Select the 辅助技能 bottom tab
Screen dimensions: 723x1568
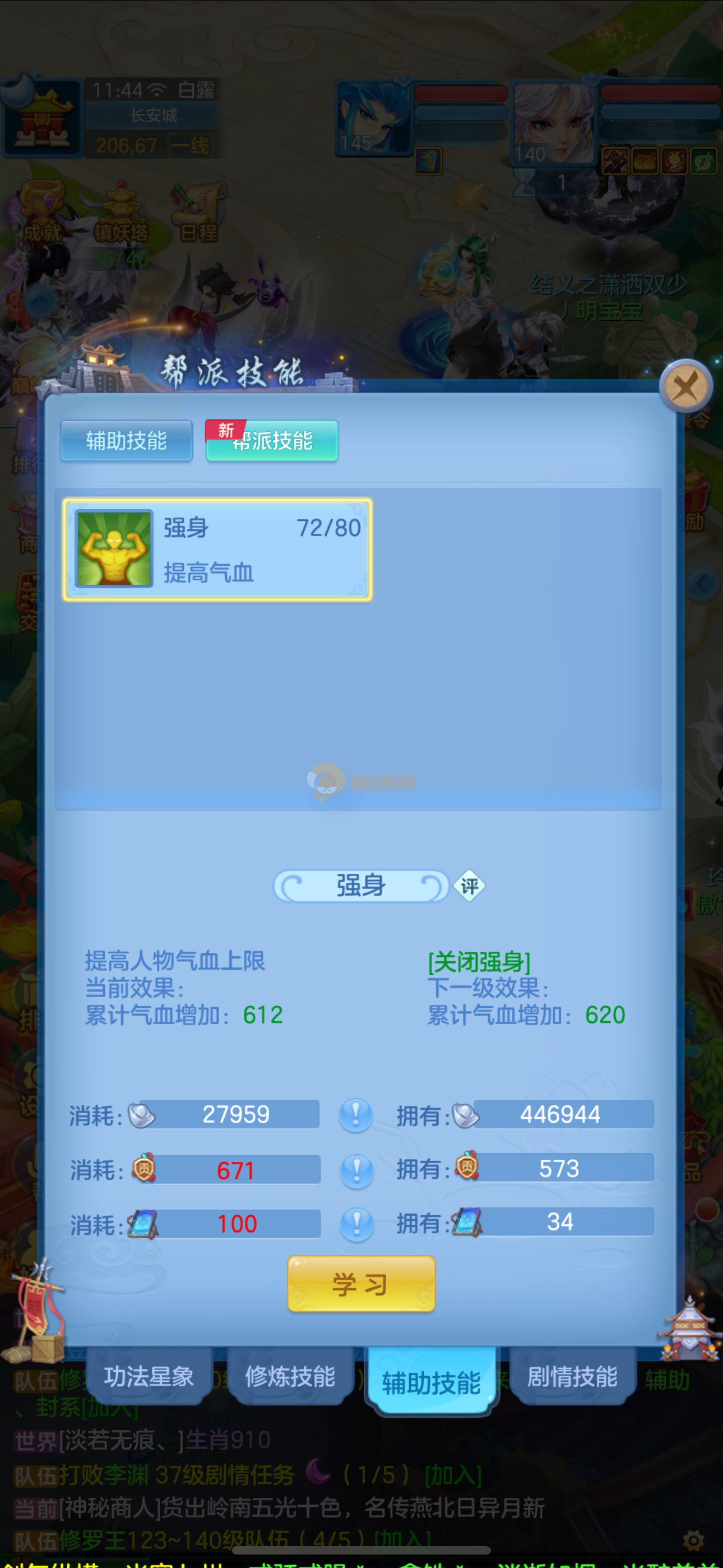(x=431, y=1382)
